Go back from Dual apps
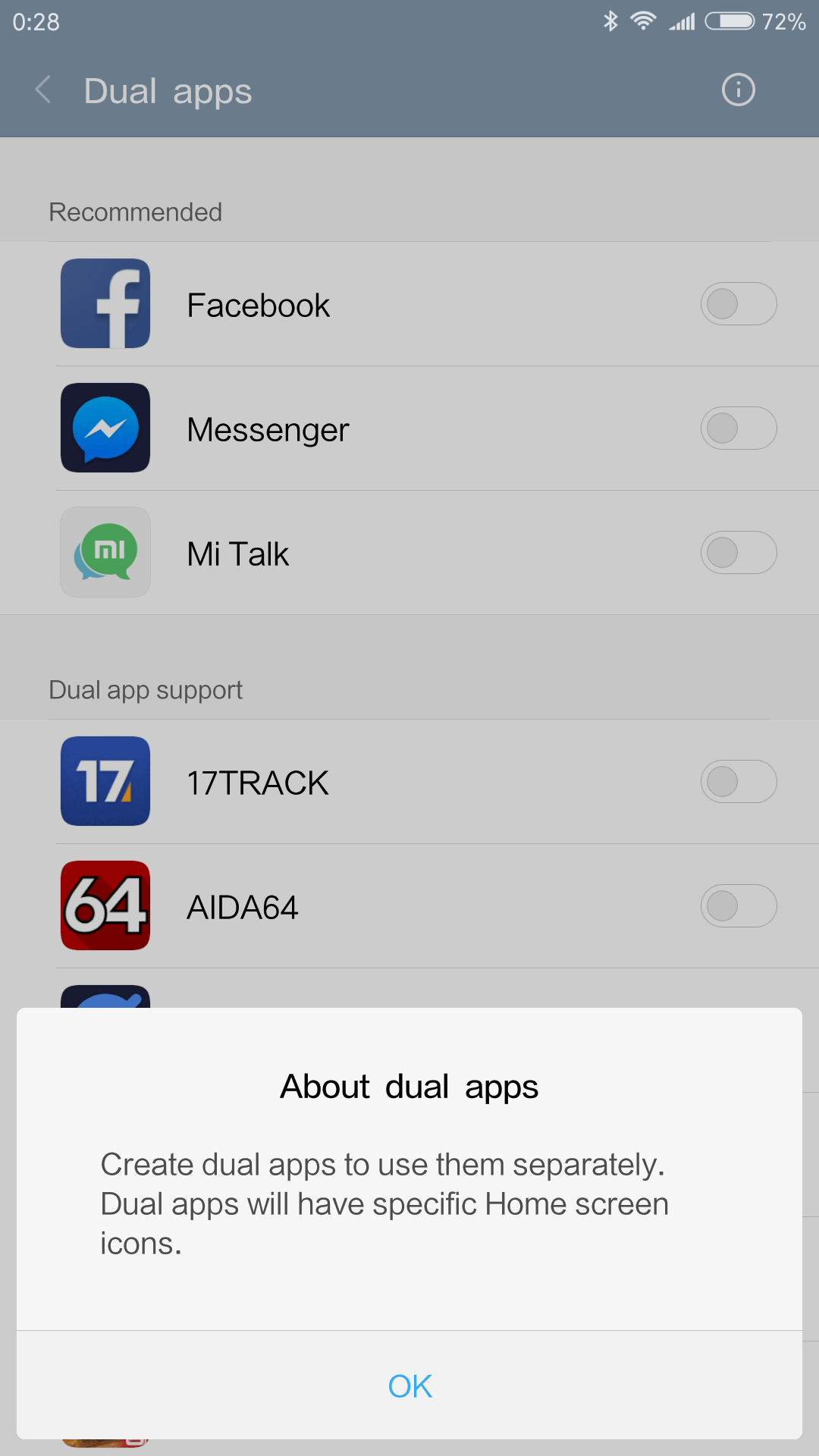This screenshot has width=819, height=1456. 44,90
